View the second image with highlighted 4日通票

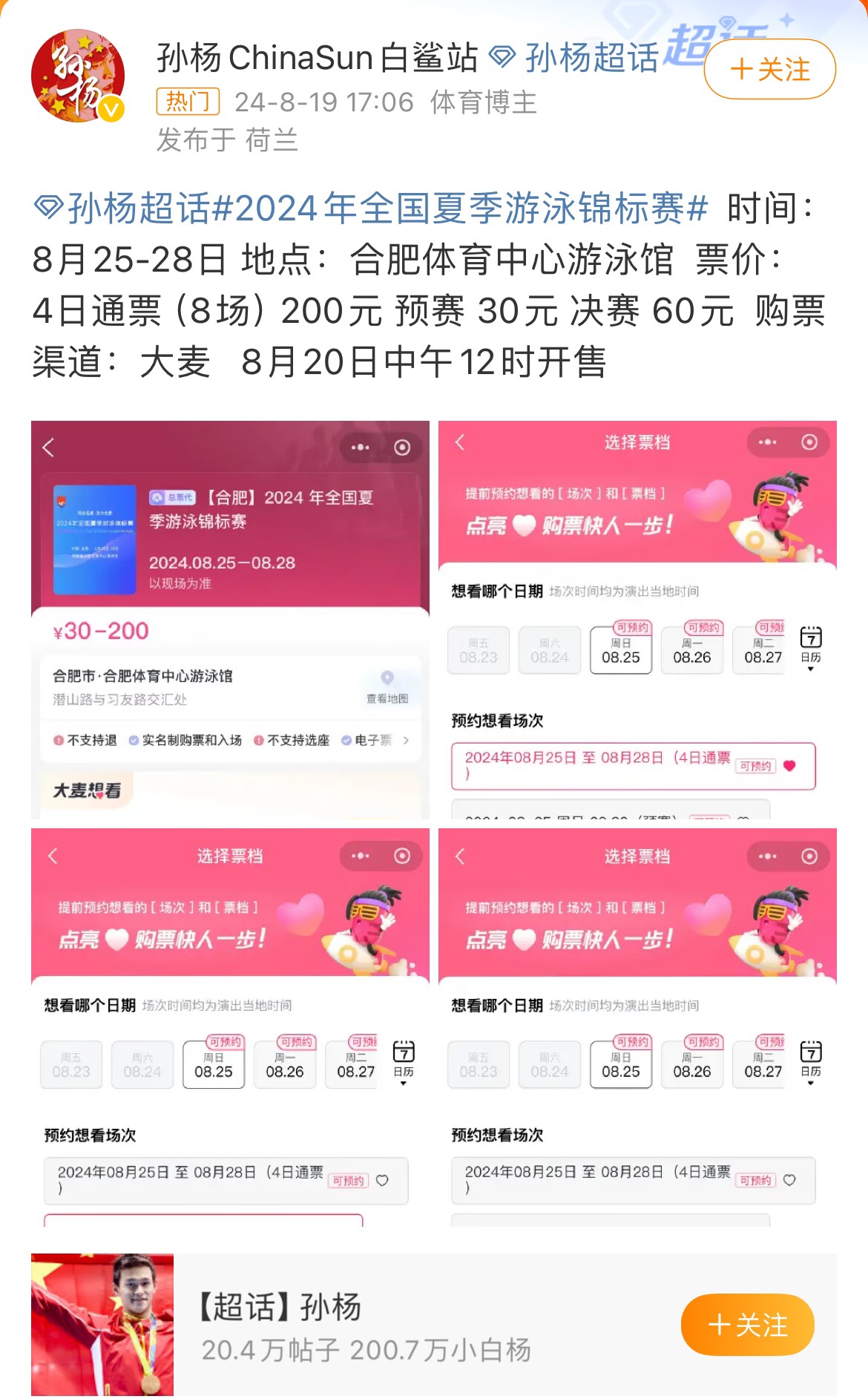click(x=637, y=620)
